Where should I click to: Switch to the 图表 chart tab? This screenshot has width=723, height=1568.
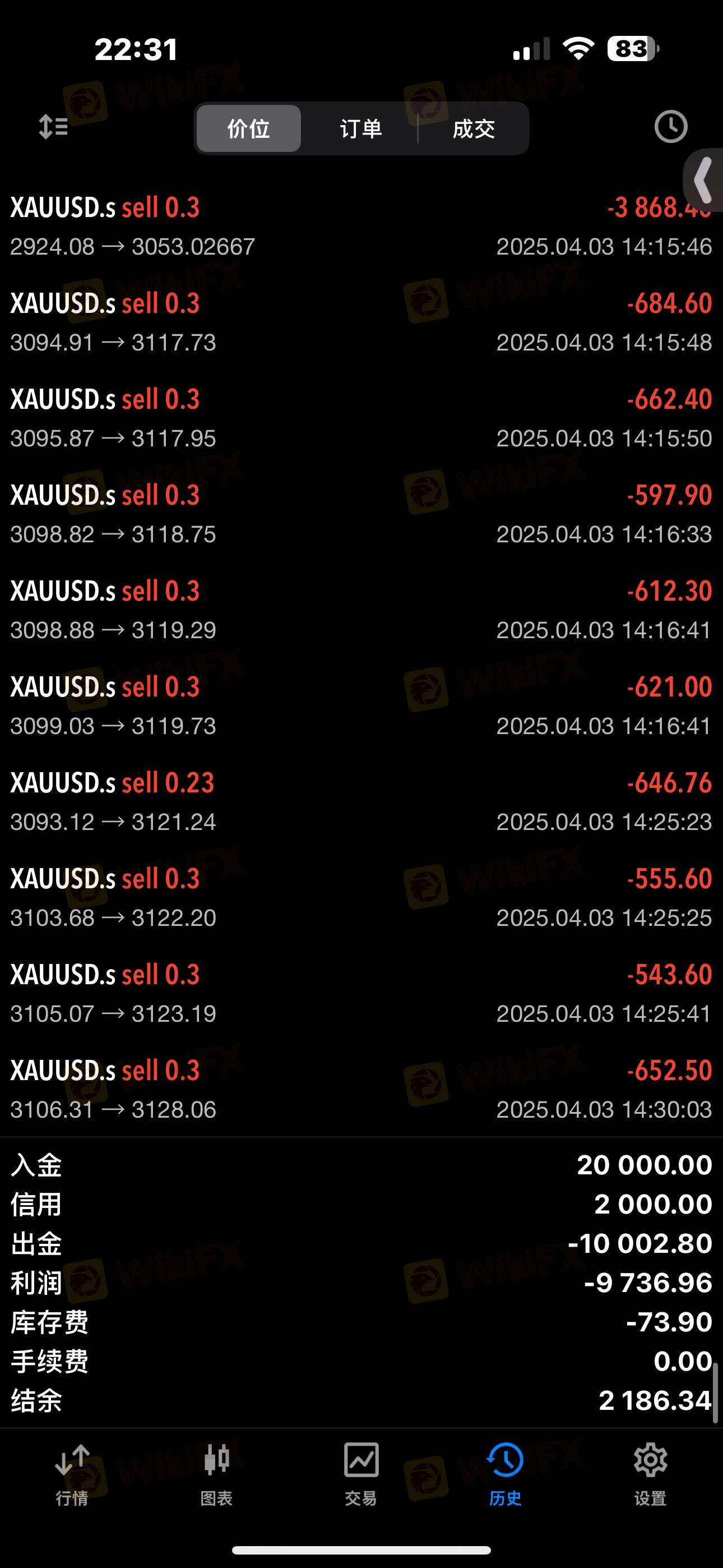(x=217, y=1474)
